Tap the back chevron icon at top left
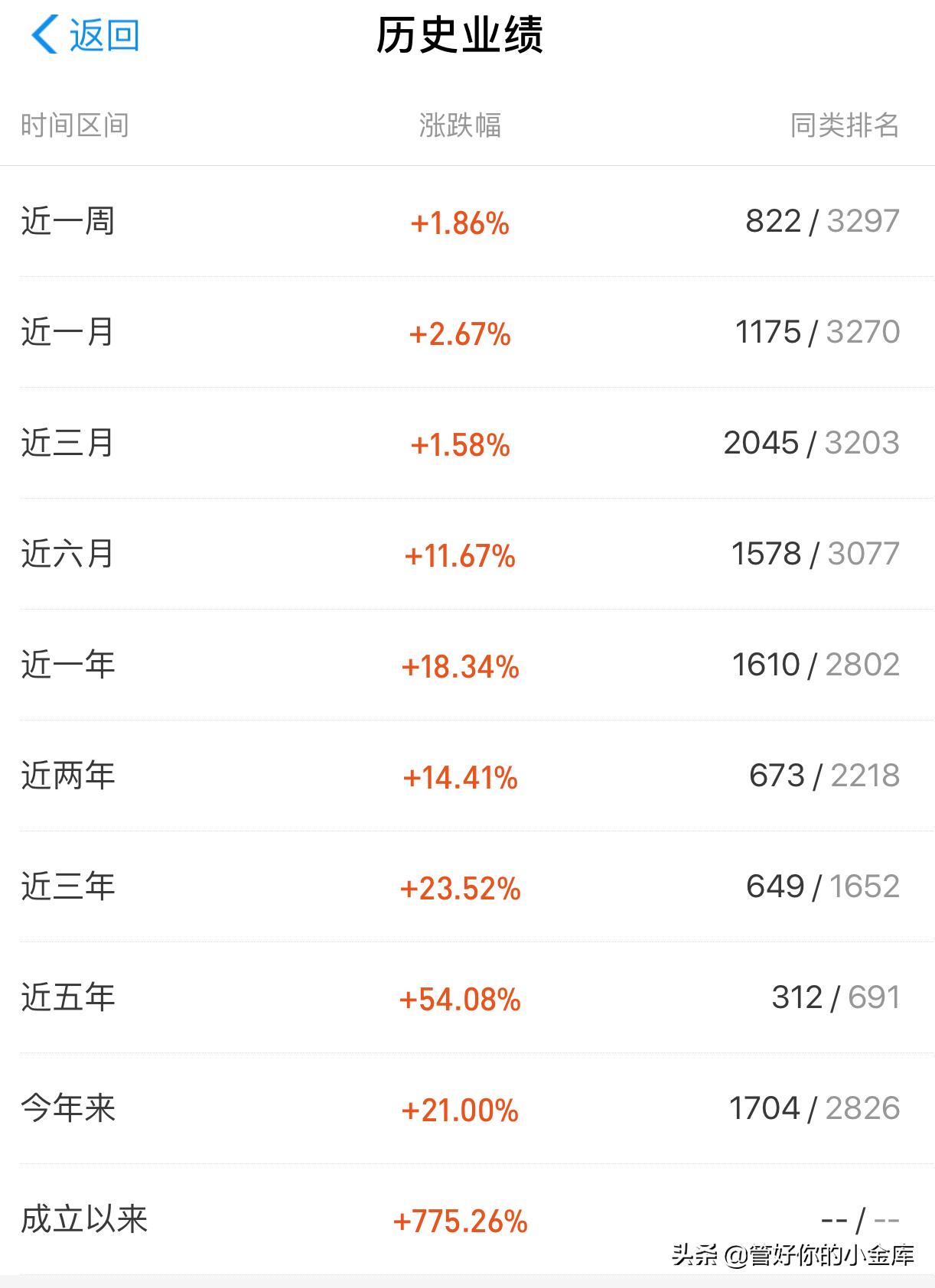The image size is (935, 1288). coord(44,34)
